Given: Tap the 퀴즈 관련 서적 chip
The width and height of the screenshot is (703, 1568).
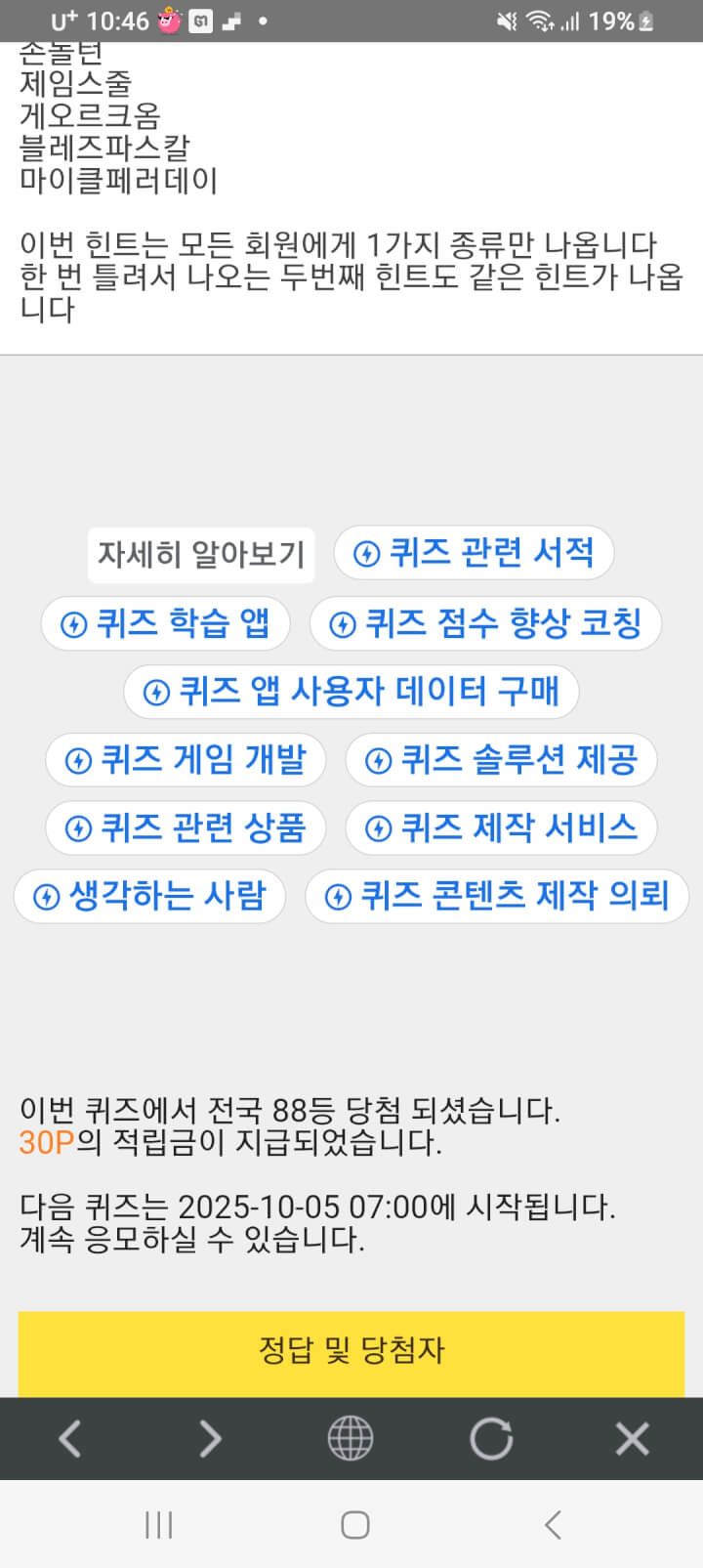Looking at the screenshot, I should click(474, 553).
